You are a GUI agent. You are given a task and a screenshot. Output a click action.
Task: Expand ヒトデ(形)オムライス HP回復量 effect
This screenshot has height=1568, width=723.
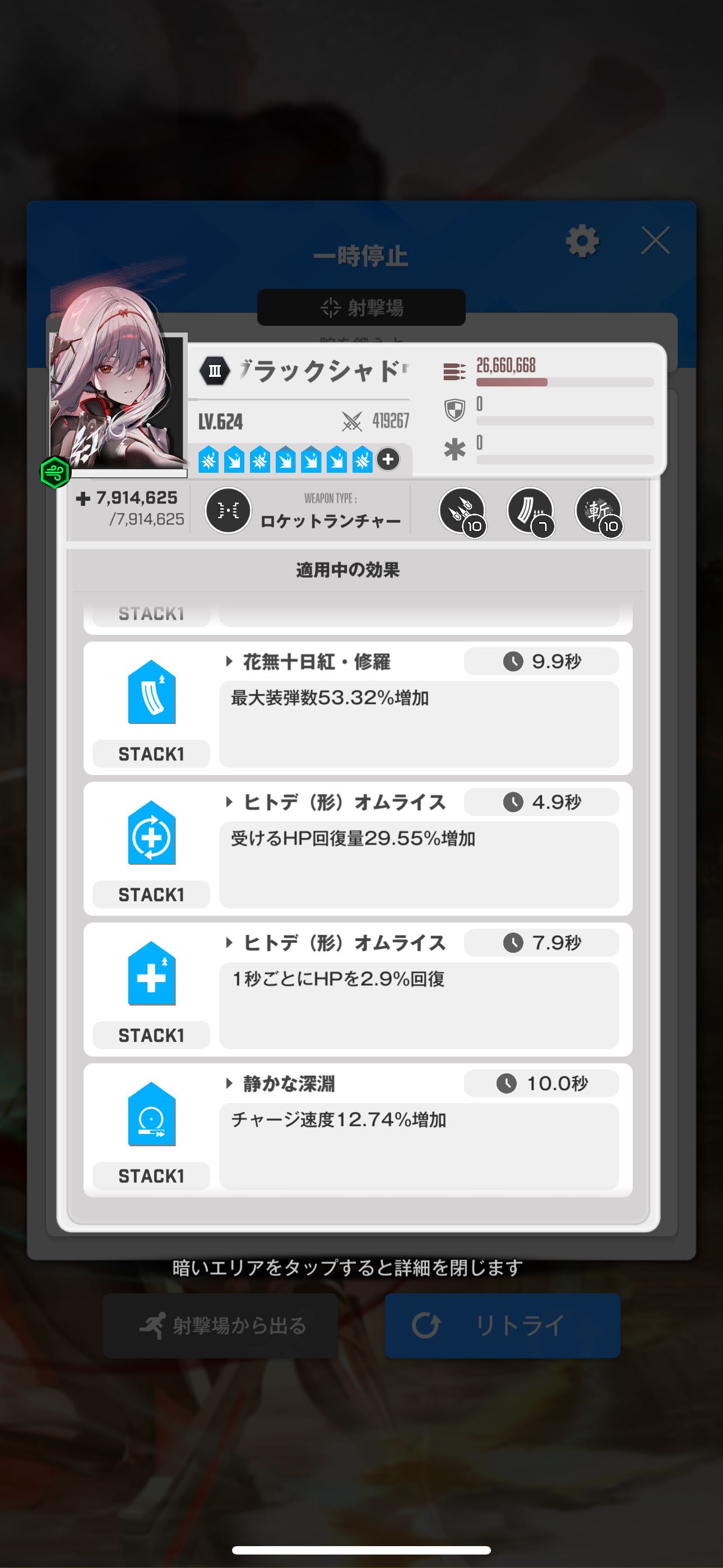click(336, 803)
